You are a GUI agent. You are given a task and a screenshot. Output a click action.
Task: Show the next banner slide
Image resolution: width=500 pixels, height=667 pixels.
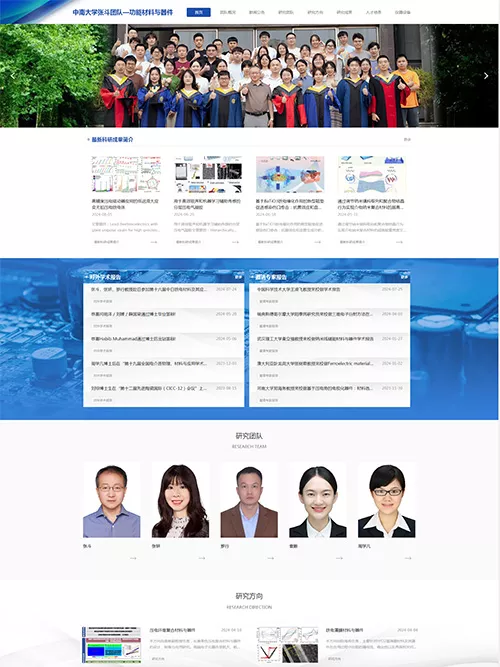[486, 76]
